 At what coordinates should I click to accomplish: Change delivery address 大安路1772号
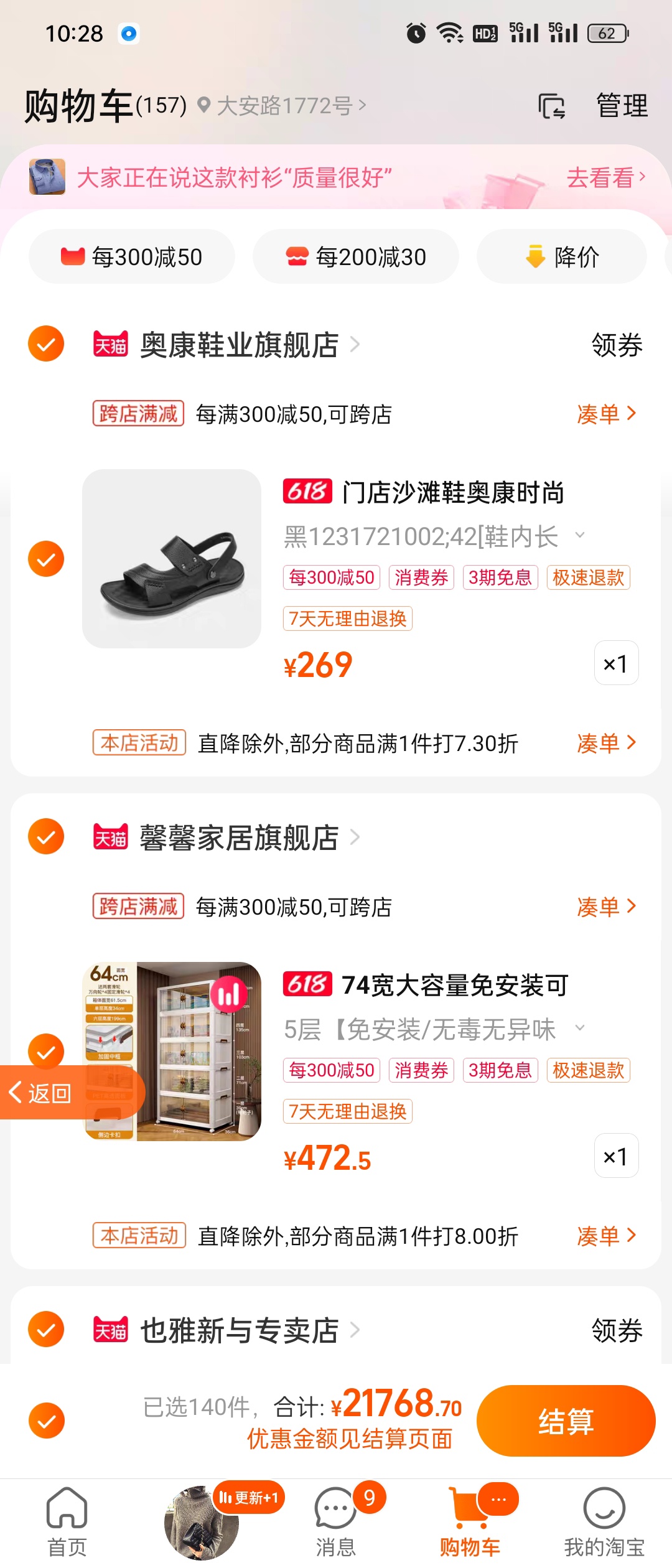284,106
